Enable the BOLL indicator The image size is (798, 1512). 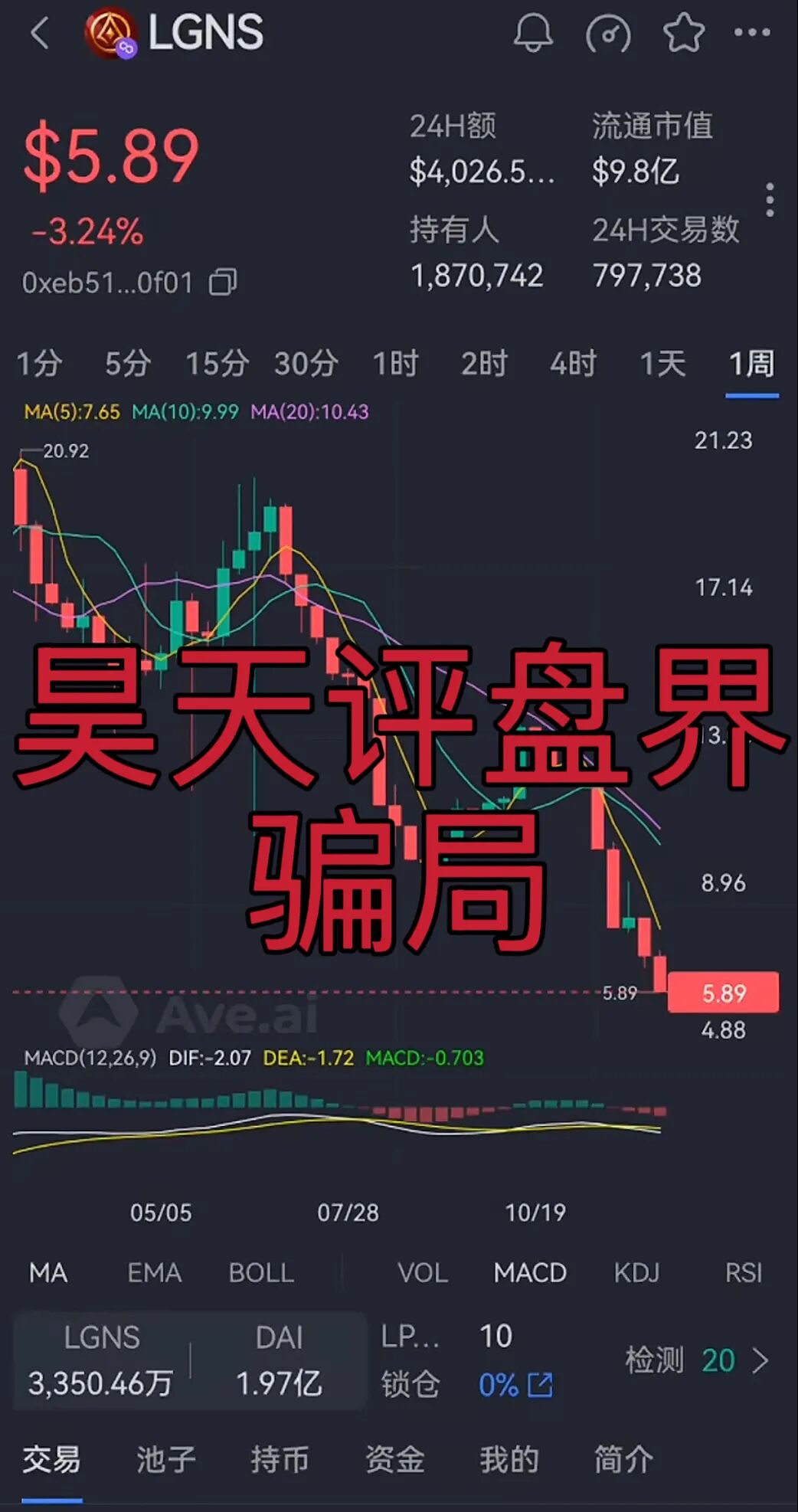pyautogui.click(x=261, y=1272)
